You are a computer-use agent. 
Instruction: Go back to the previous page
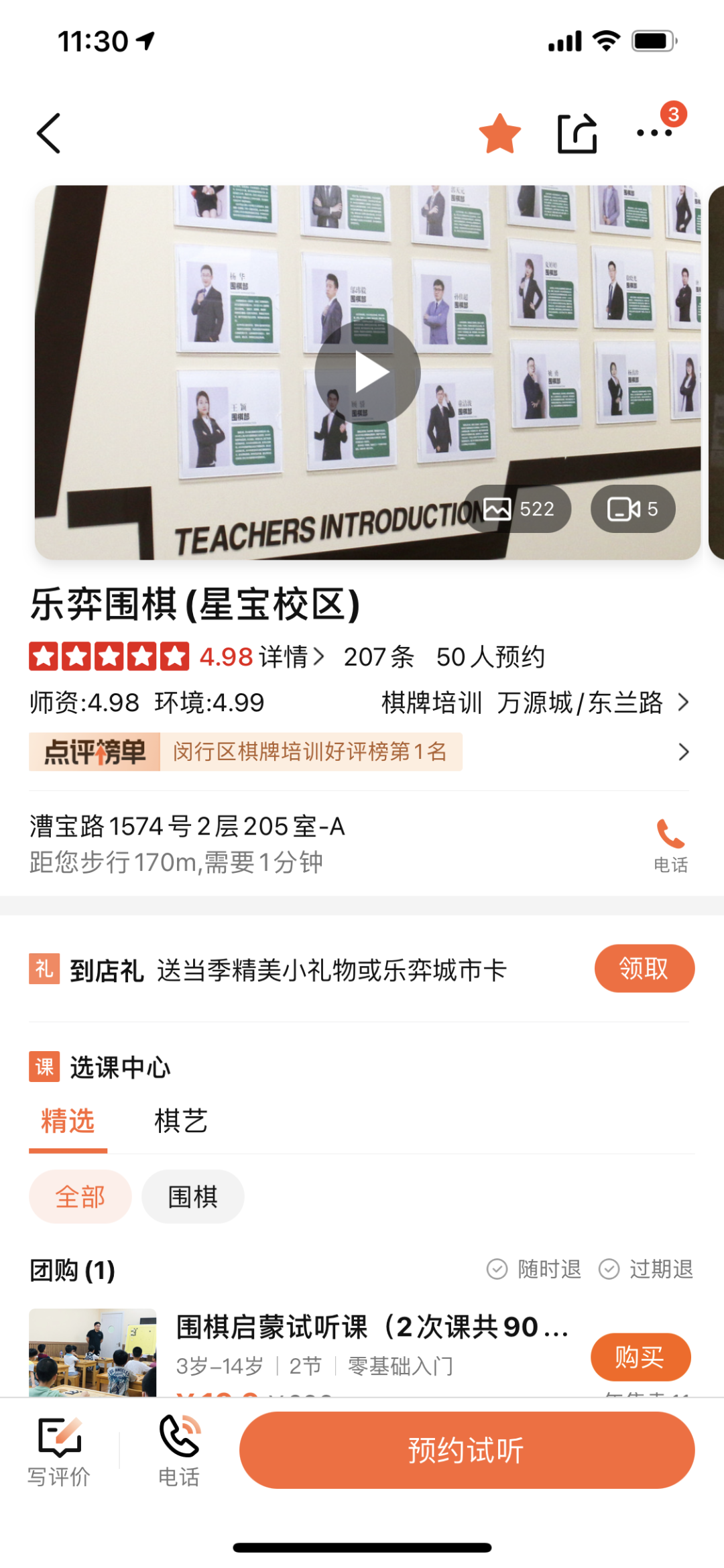click(49, 133)
